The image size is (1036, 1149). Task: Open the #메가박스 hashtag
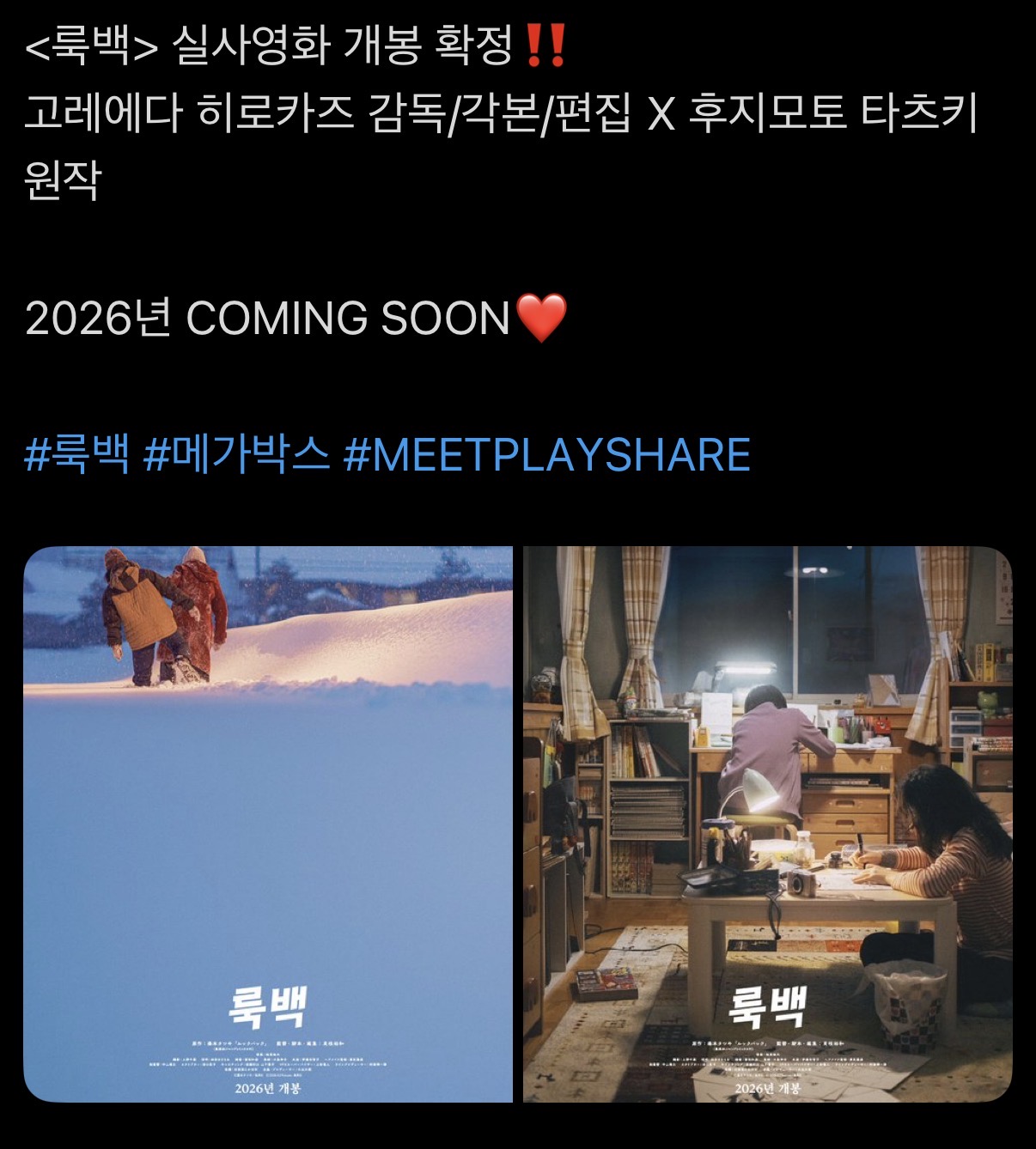[x=236, y=454]
